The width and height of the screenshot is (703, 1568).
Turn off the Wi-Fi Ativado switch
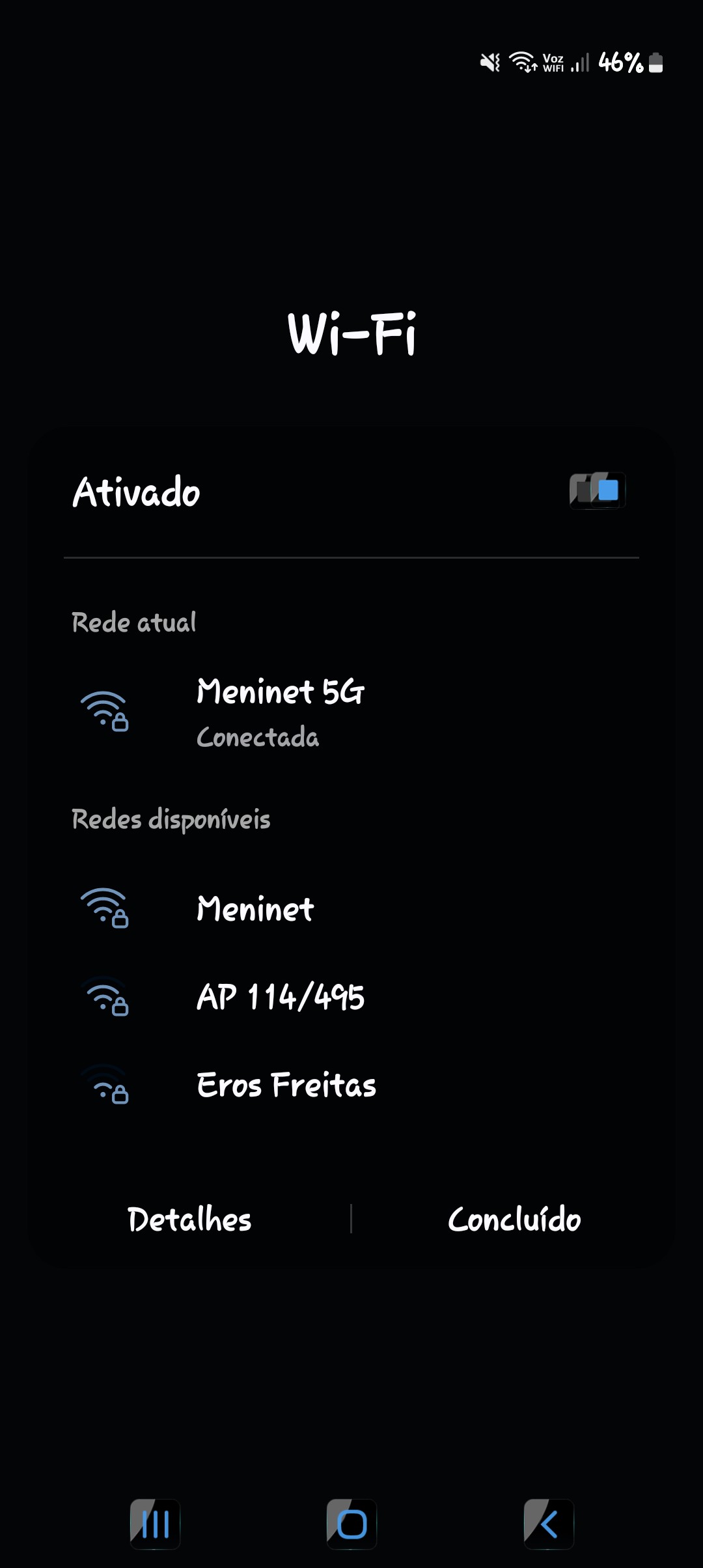(598, 491)
